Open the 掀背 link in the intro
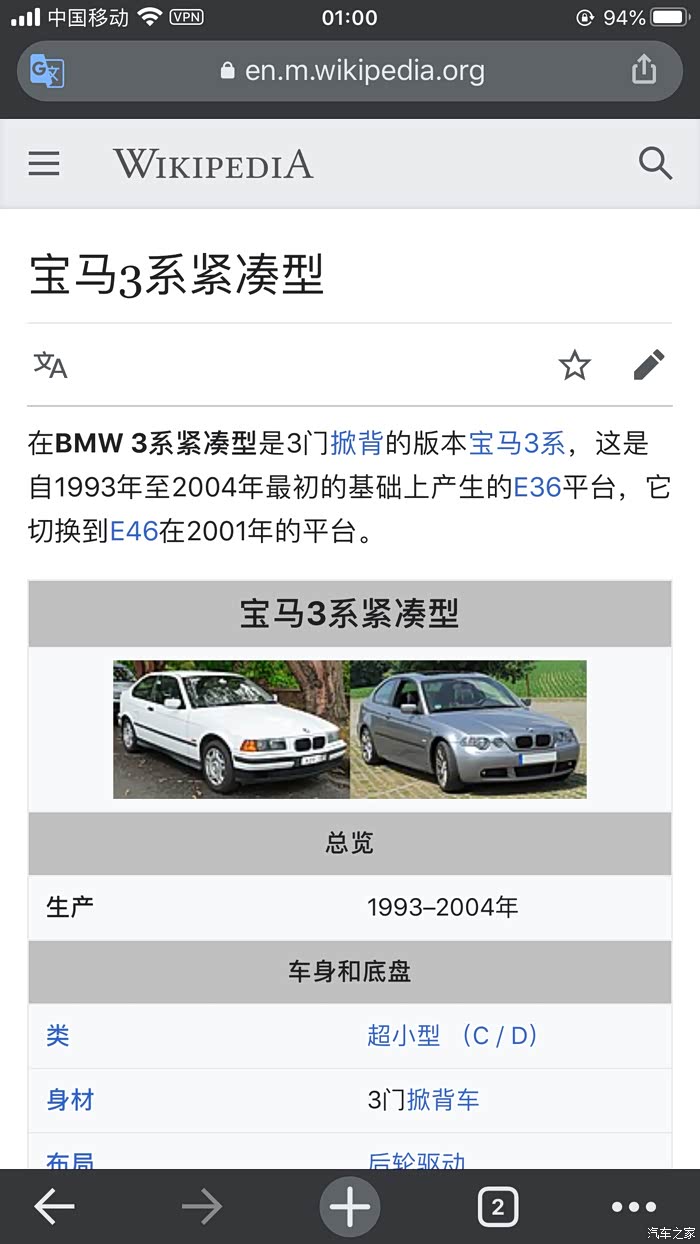The image size is (700, 1244). point(357,442)
